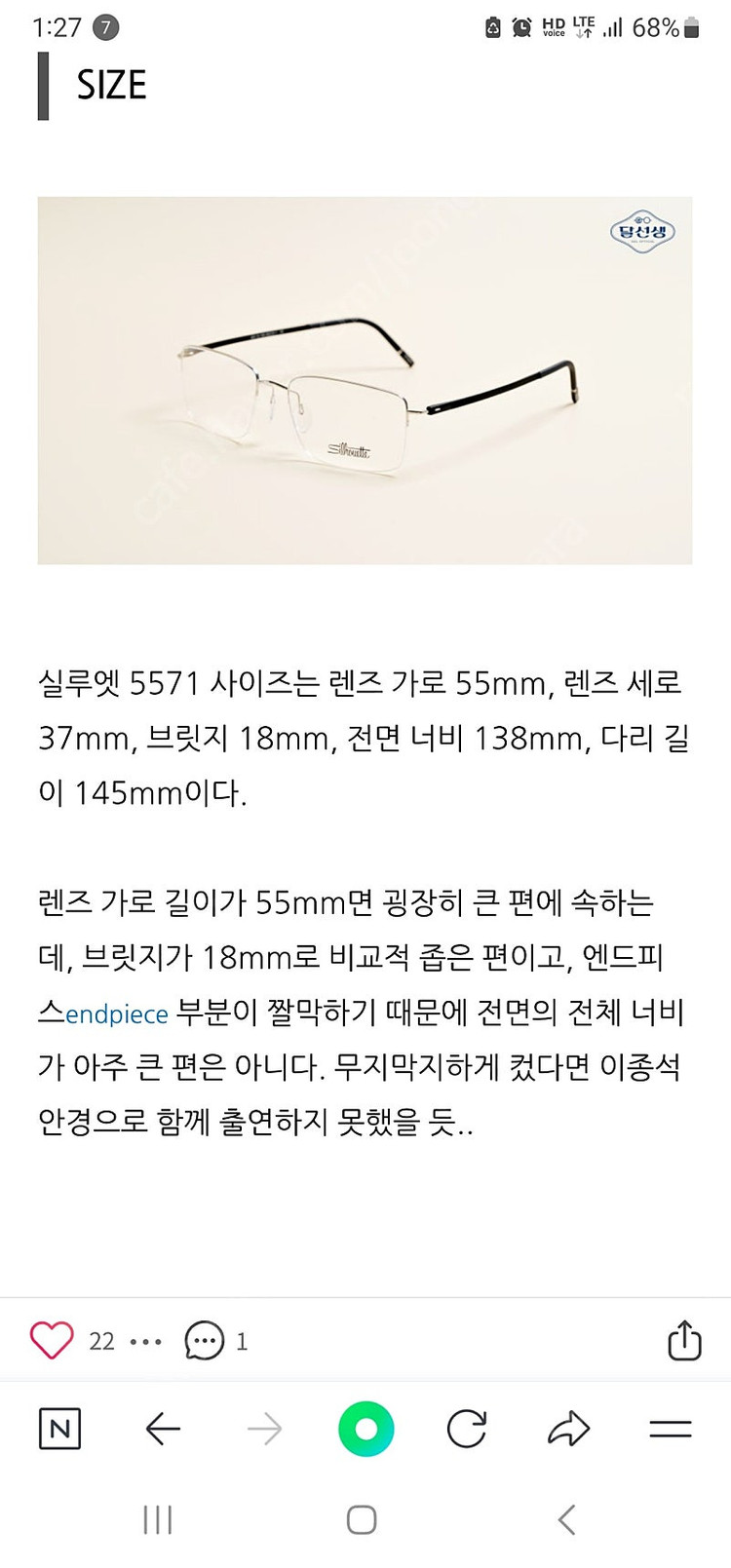Tap the Silhouette glasses product photo
Viewport: 731px width, 1568px height.
tap(365, 380)
